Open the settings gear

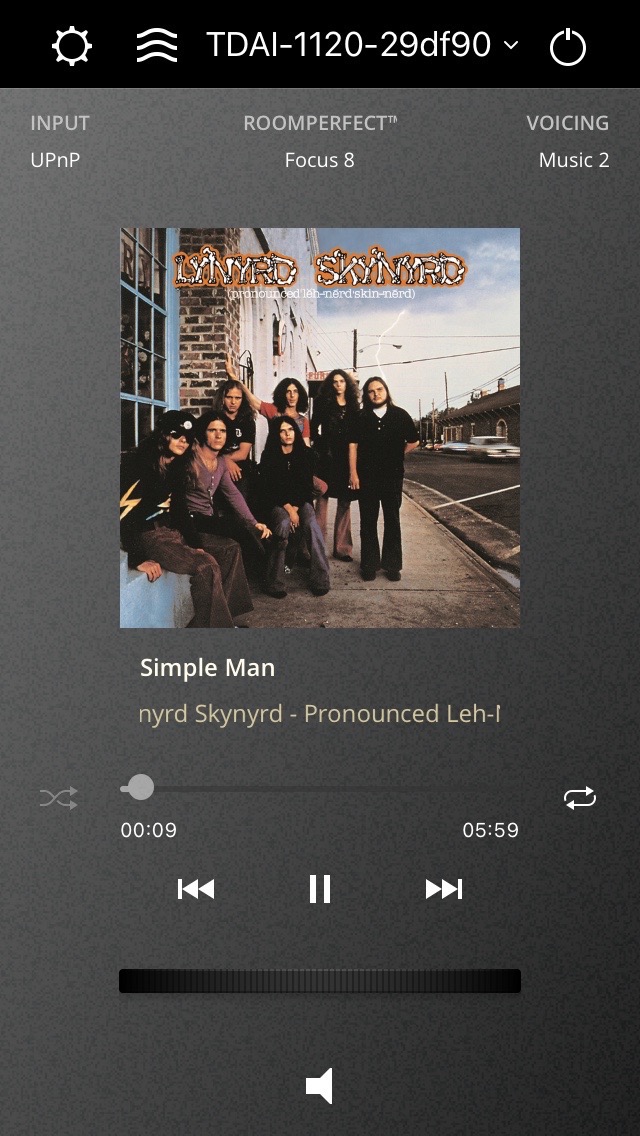[x=72, y=46]
